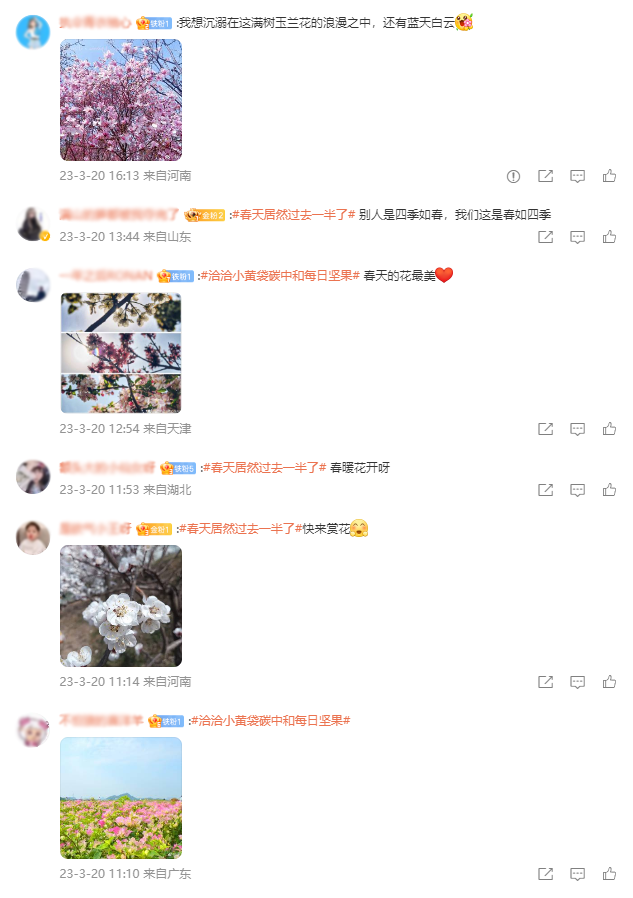This screenshot has width=633, height=898.
Task: Reply to the 16:13 comment from Henan
Action: tap(577, 176)
